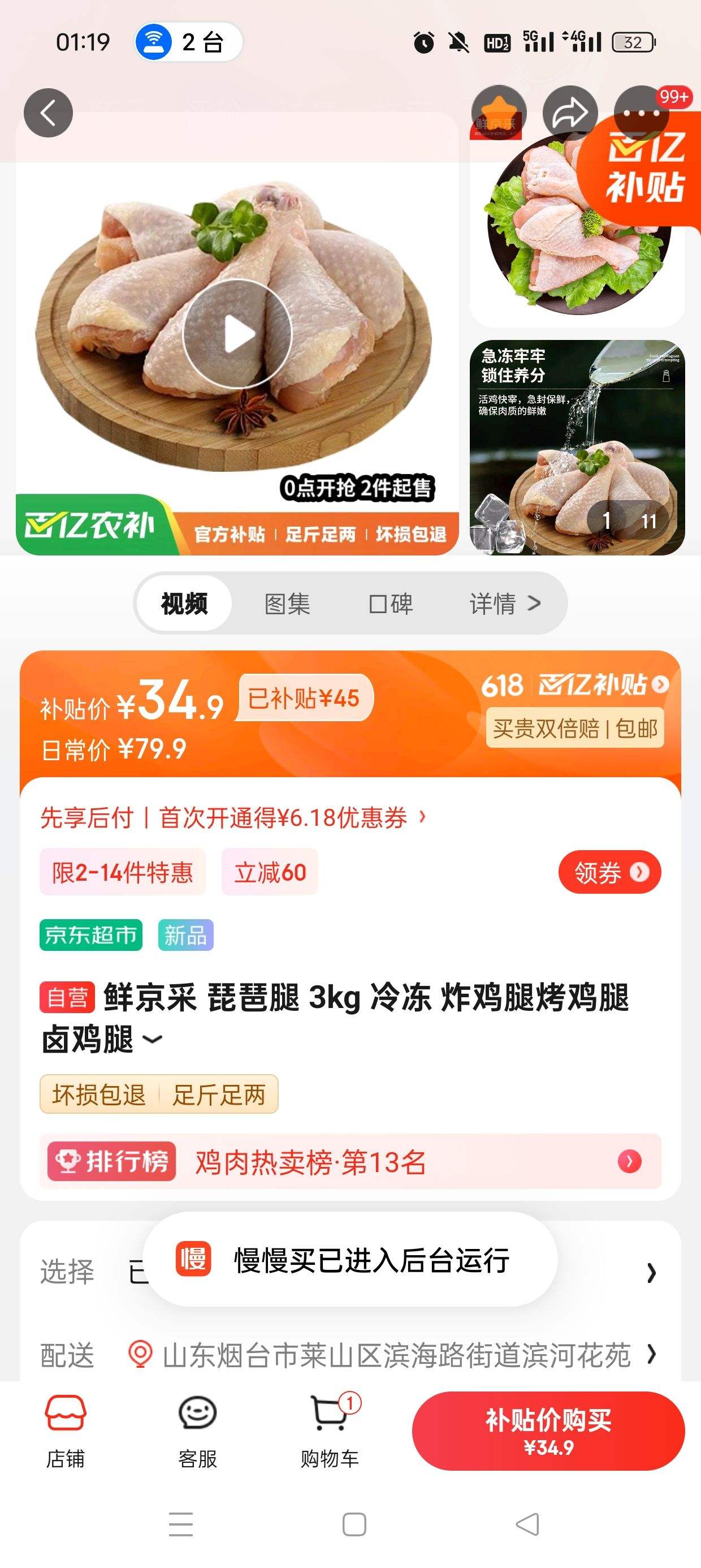Viewport: 701px width, 1568px height.
Task: Open 先享后付 coupon offer link
Action: 232,817
